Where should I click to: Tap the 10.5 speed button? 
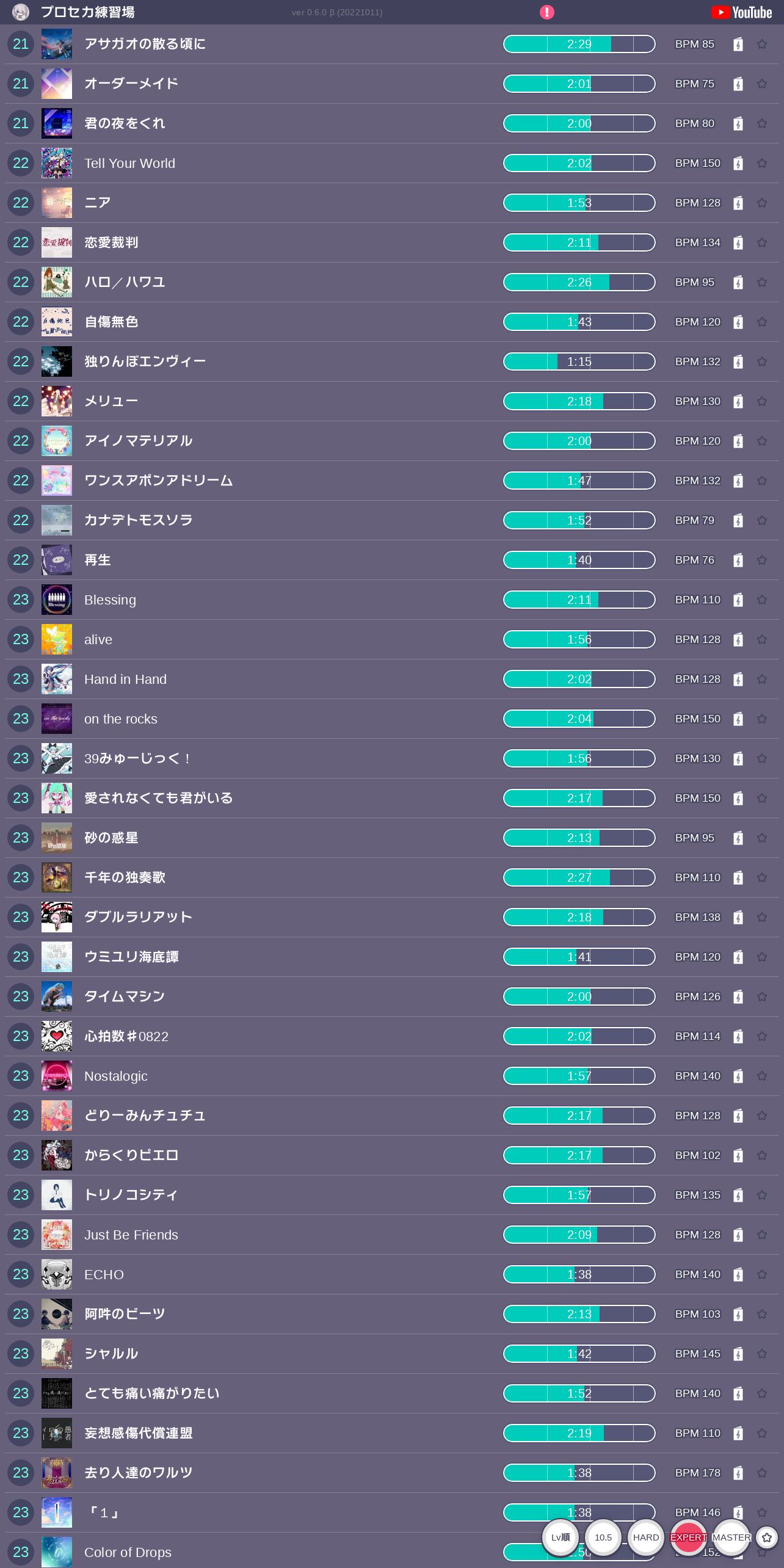(603, 1537)
